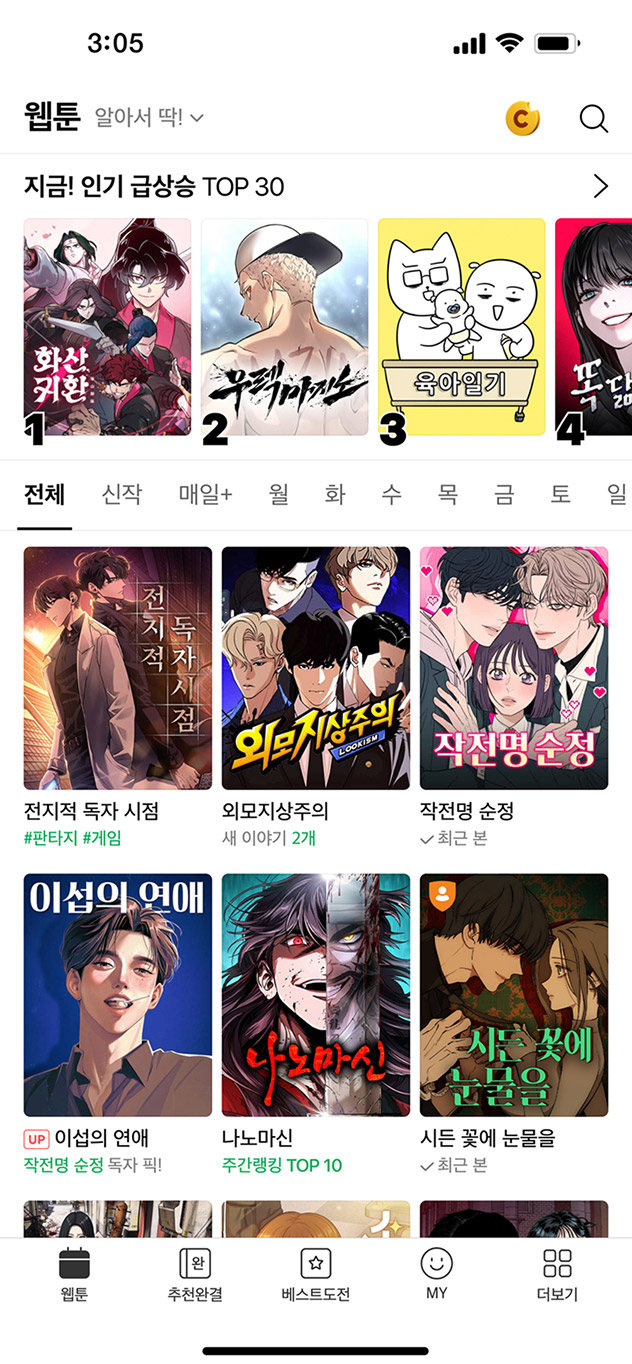This screenshot has height=1364, width=632.
Task: Open full TOP 30 list arrow
Action: point(600,186)
